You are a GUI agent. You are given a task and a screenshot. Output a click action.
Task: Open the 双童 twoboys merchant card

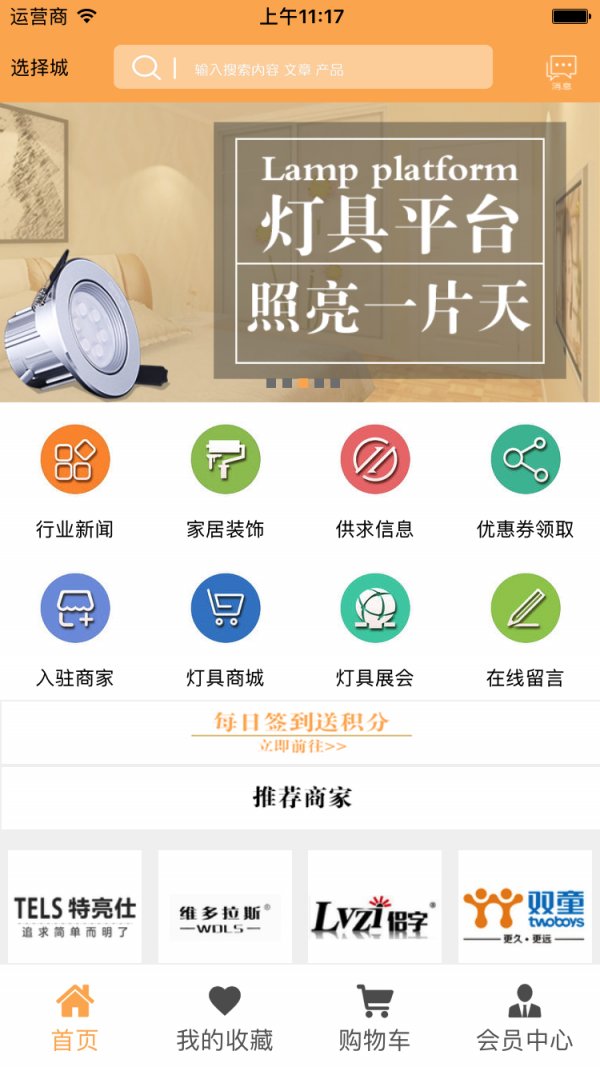tap(525, 910)
